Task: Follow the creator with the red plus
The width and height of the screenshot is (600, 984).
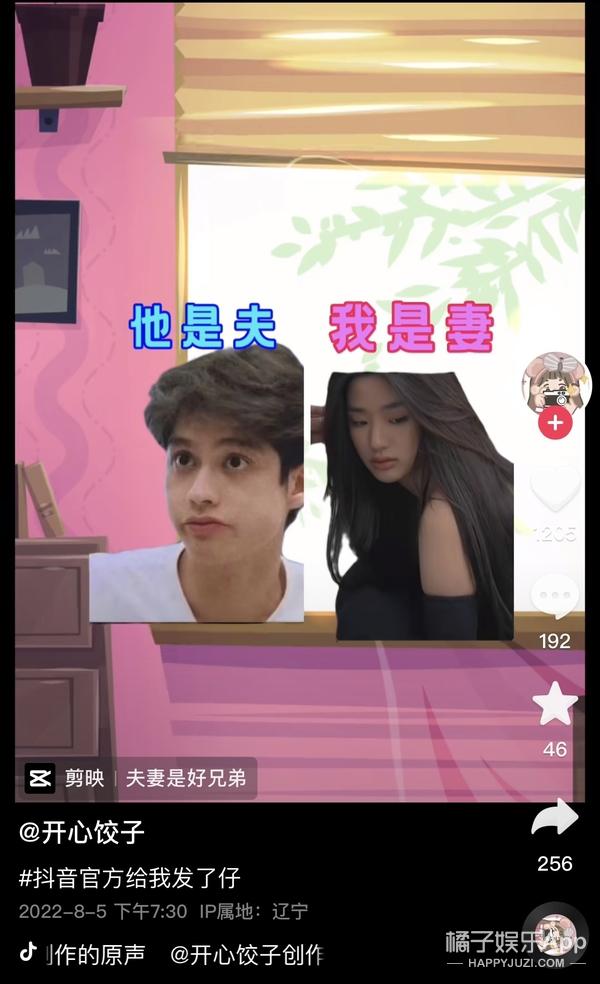Action: pyautogui.click(x=555, y=423)
